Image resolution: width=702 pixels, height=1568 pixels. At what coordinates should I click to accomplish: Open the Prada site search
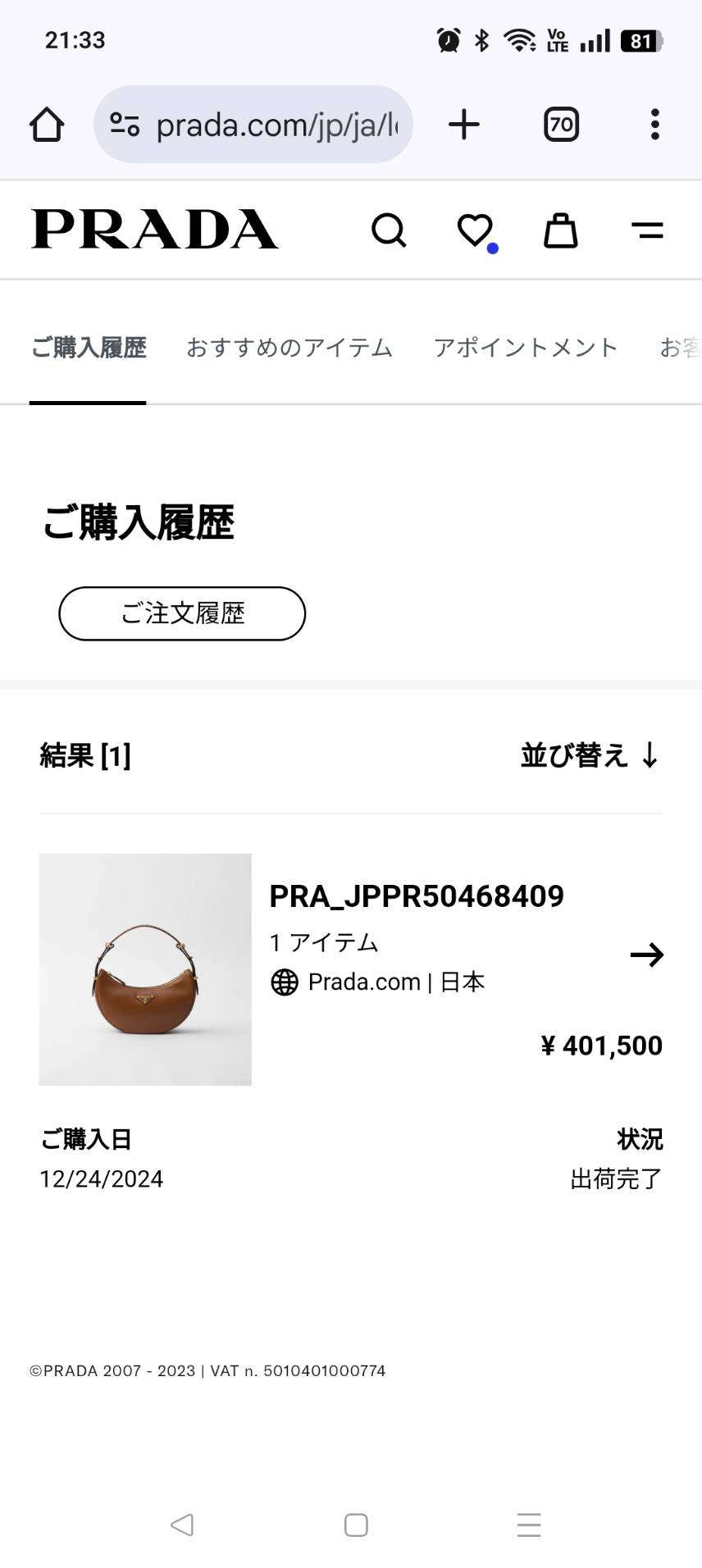(389, 230)
